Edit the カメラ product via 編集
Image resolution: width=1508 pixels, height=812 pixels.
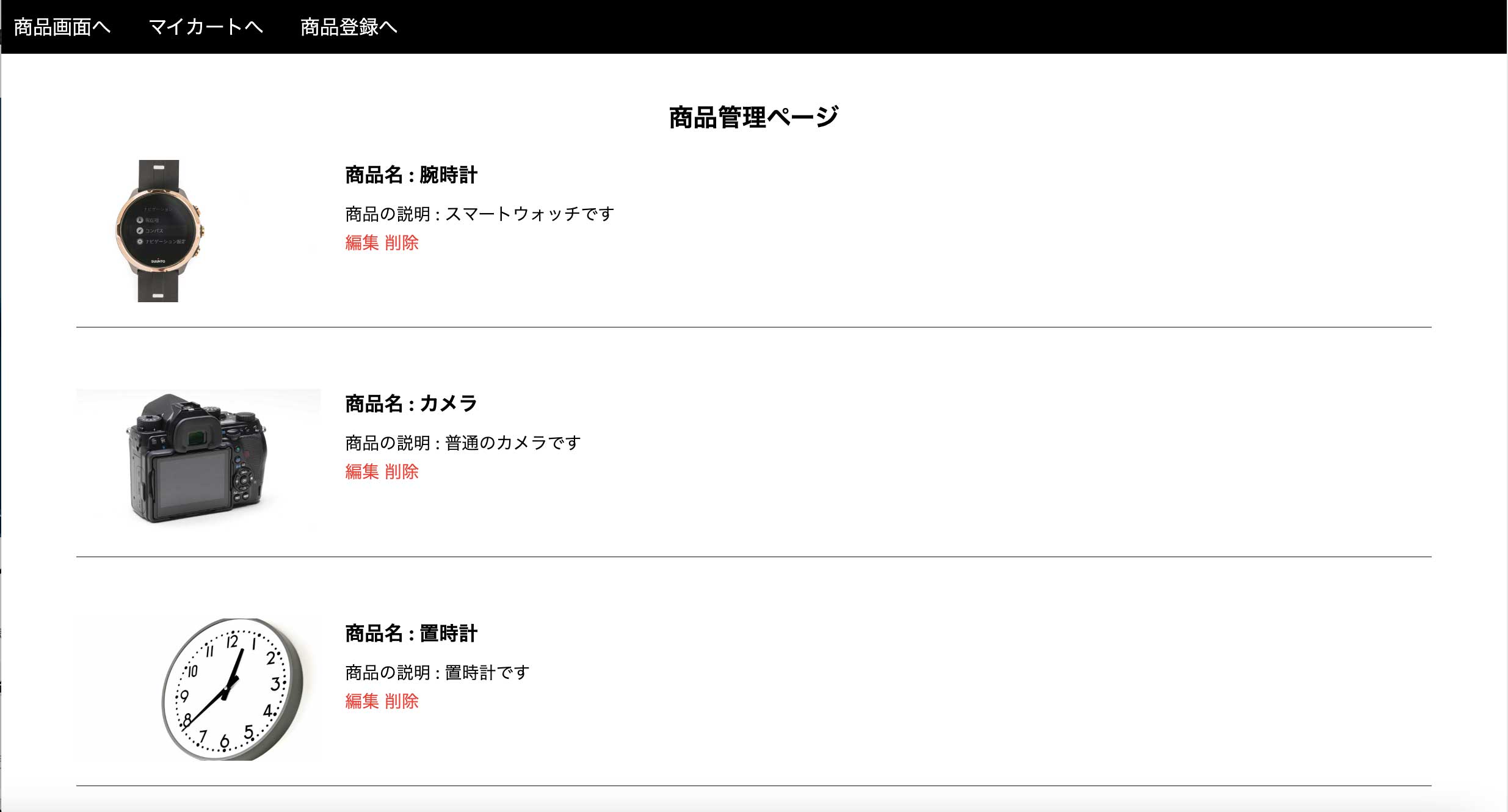[x=362, y=471]
